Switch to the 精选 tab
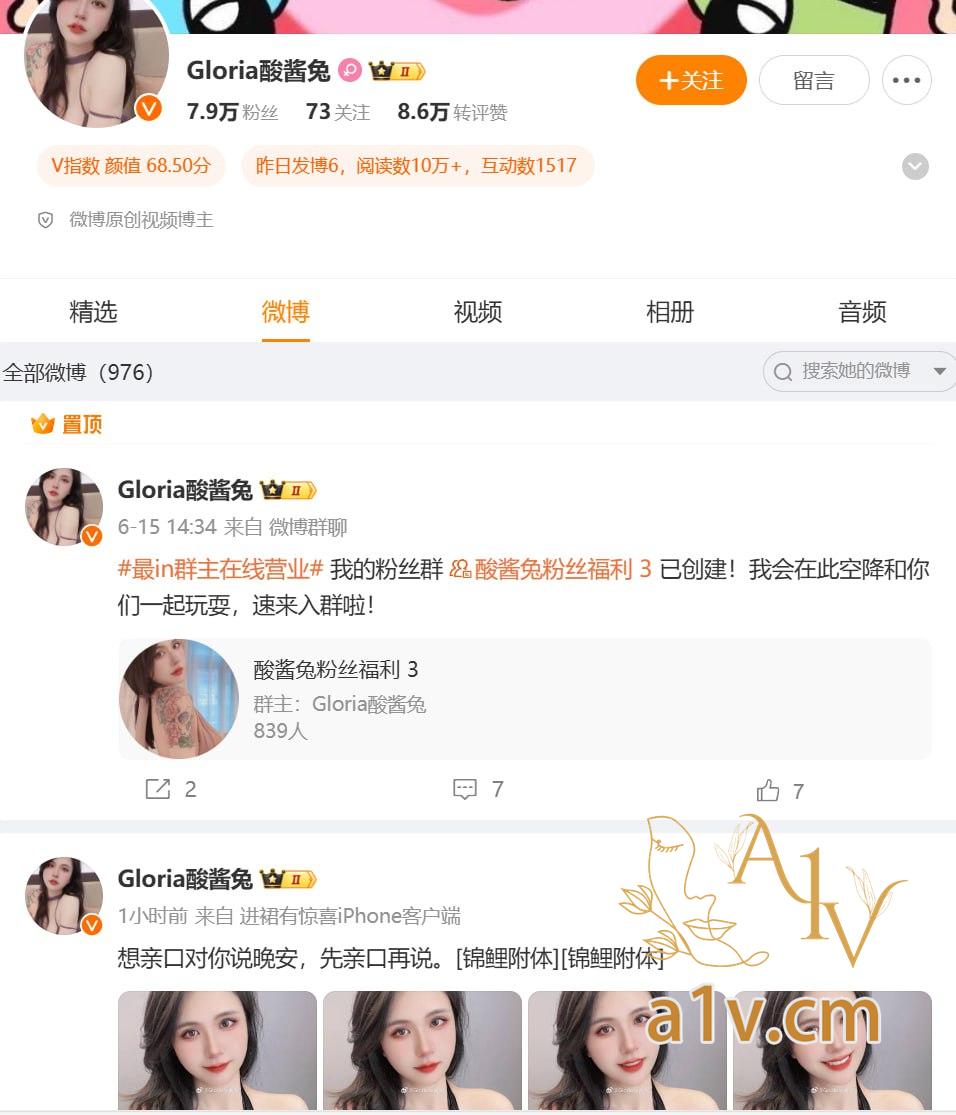The height and width of the screenshot is (1115, 956). (93, 312)
